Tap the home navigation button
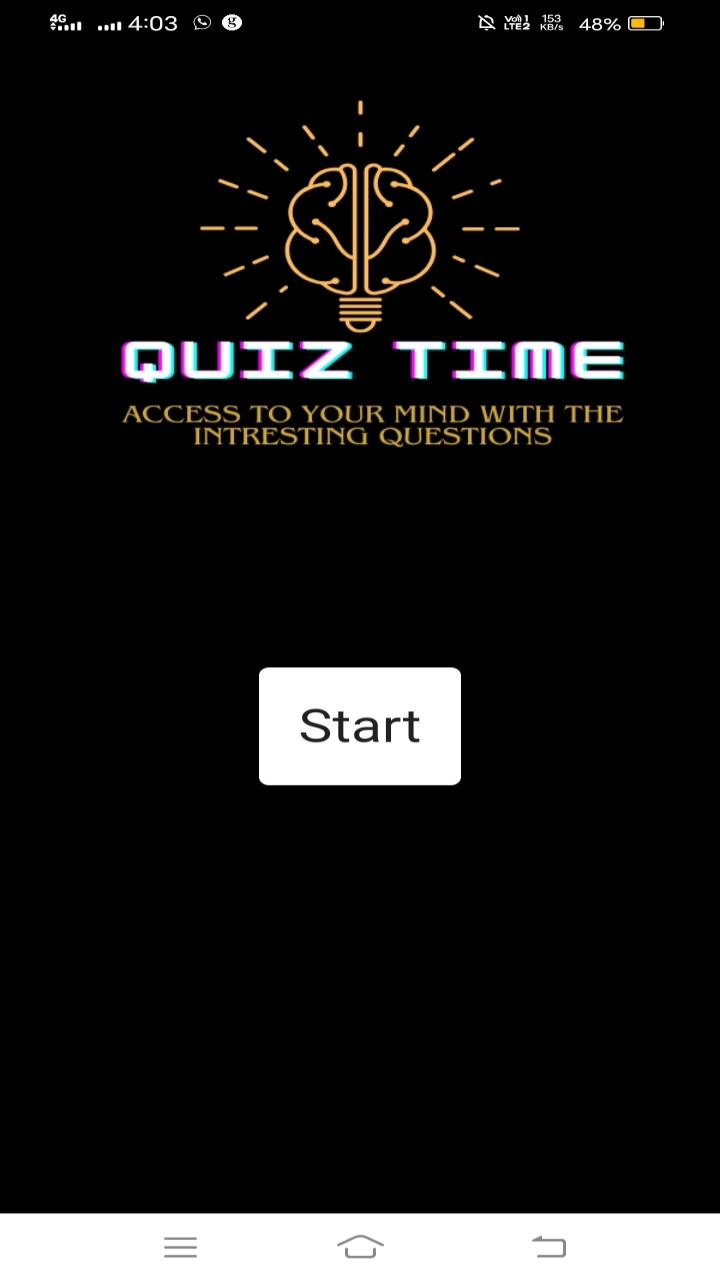720x1280 pixels. coord(360,1246)
